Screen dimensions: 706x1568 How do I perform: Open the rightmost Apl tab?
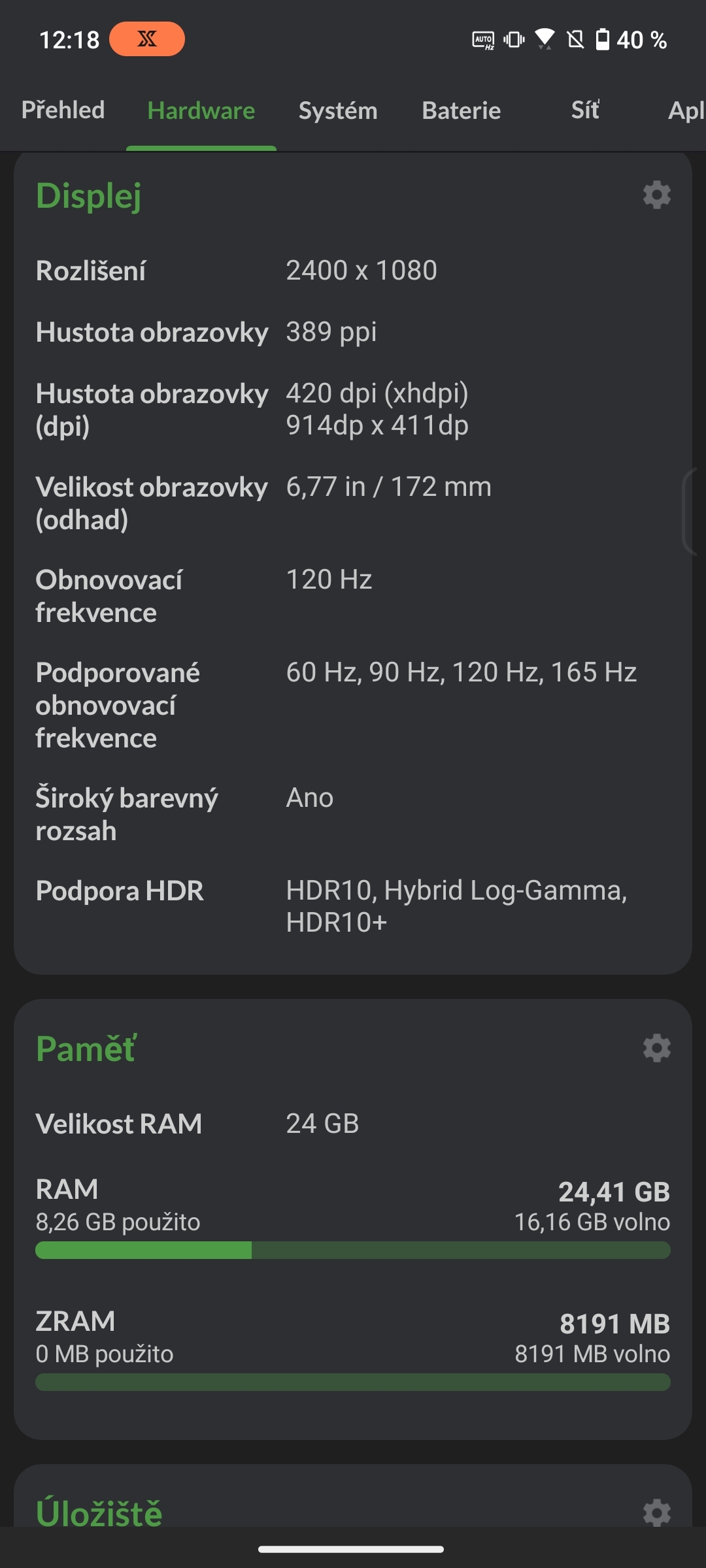coord(686,110)
